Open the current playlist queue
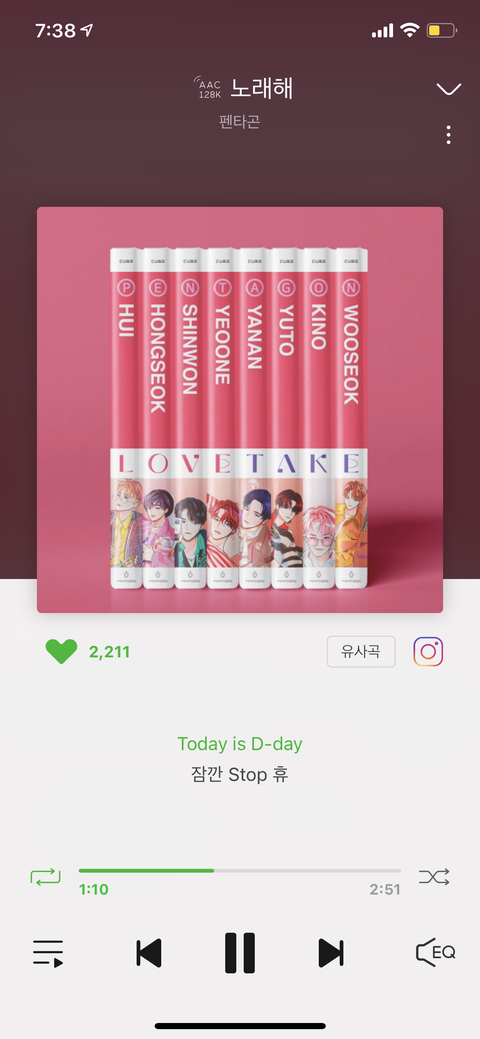Viewport: 480px width, 1039px height. coord(48,954)
